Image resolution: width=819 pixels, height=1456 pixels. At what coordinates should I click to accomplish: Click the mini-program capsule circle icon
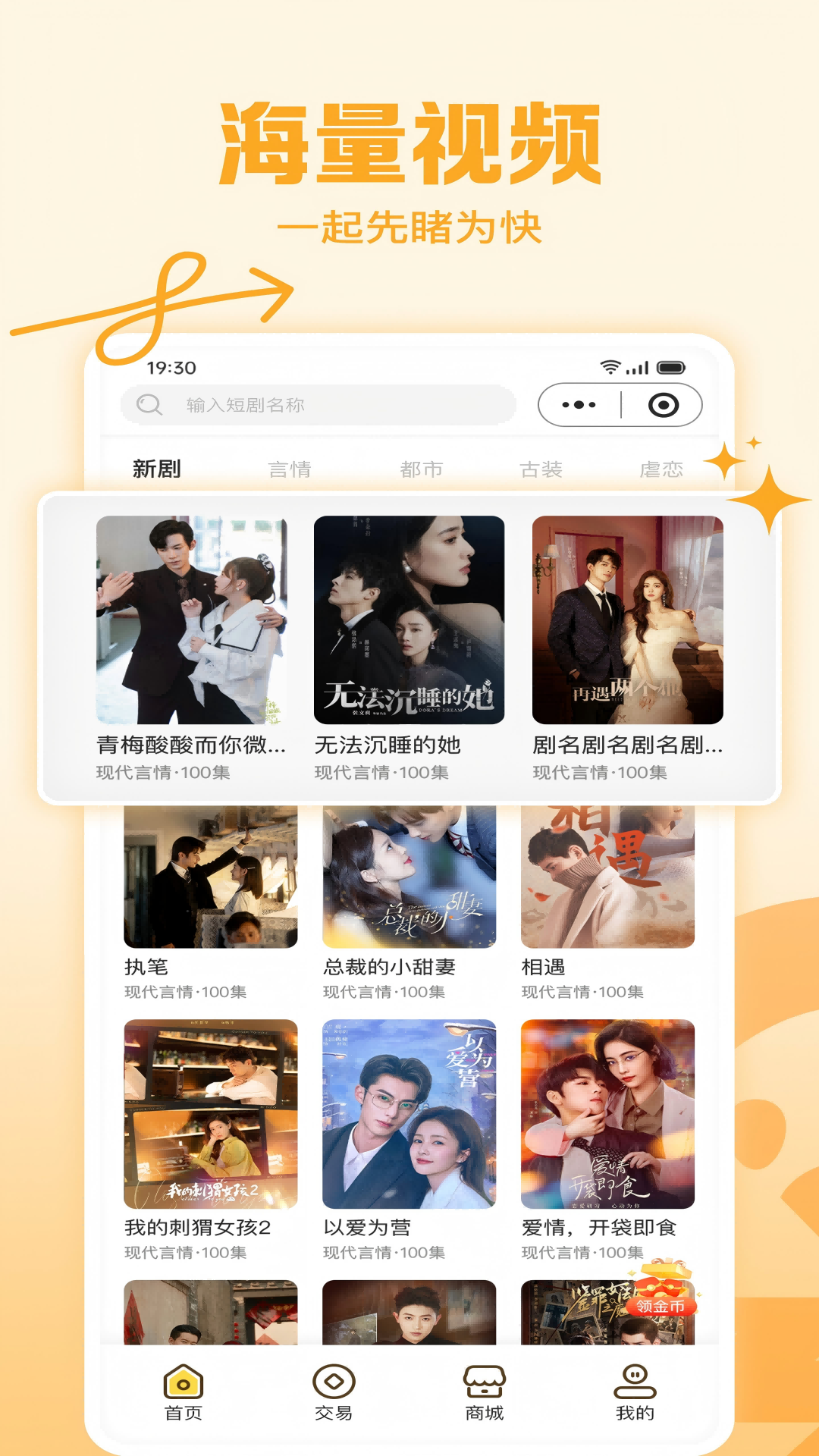coord(662,404)
